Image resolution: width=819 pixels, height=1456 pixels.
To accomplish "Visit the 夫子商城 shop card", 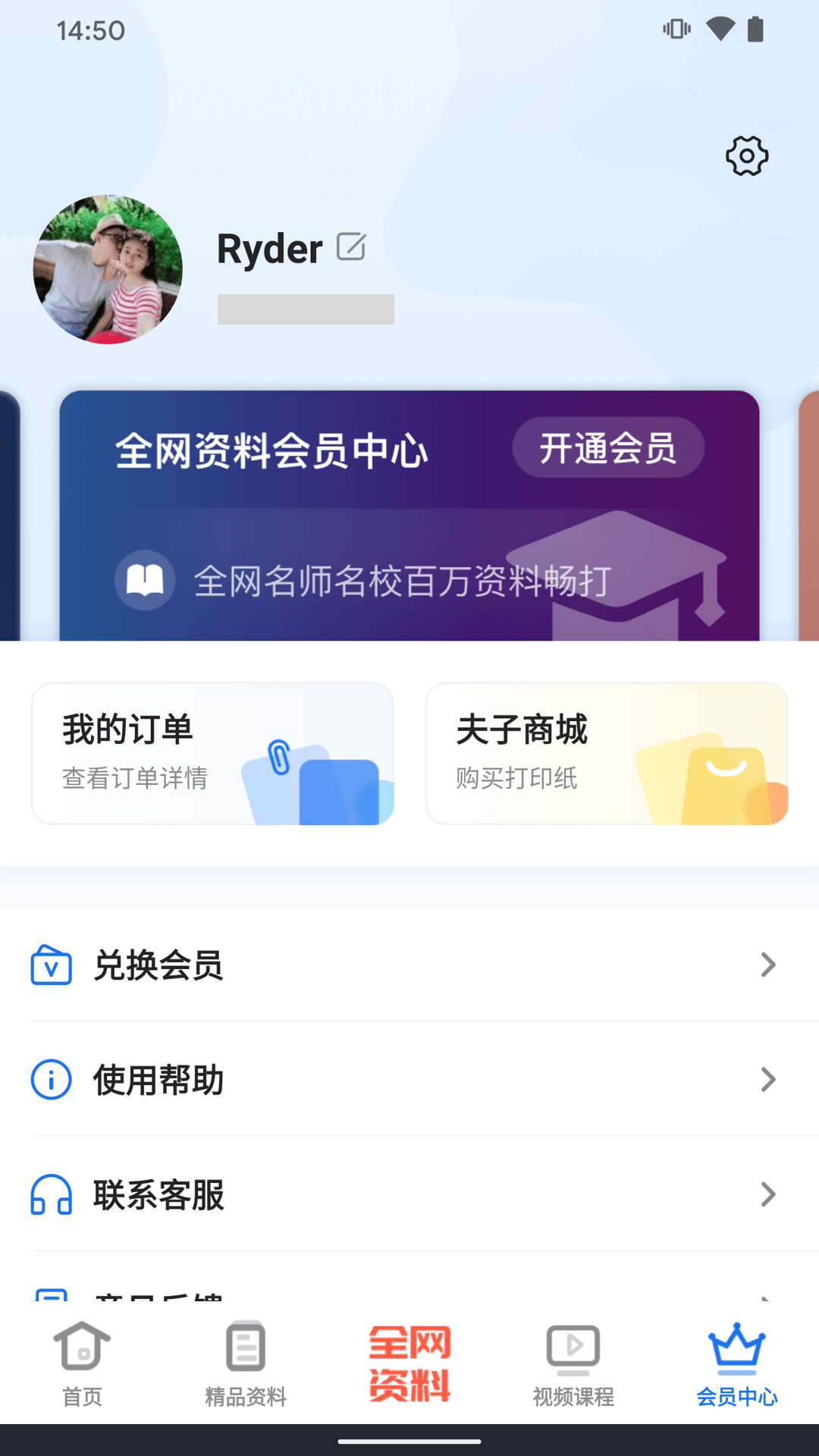I will click(607, 753).
